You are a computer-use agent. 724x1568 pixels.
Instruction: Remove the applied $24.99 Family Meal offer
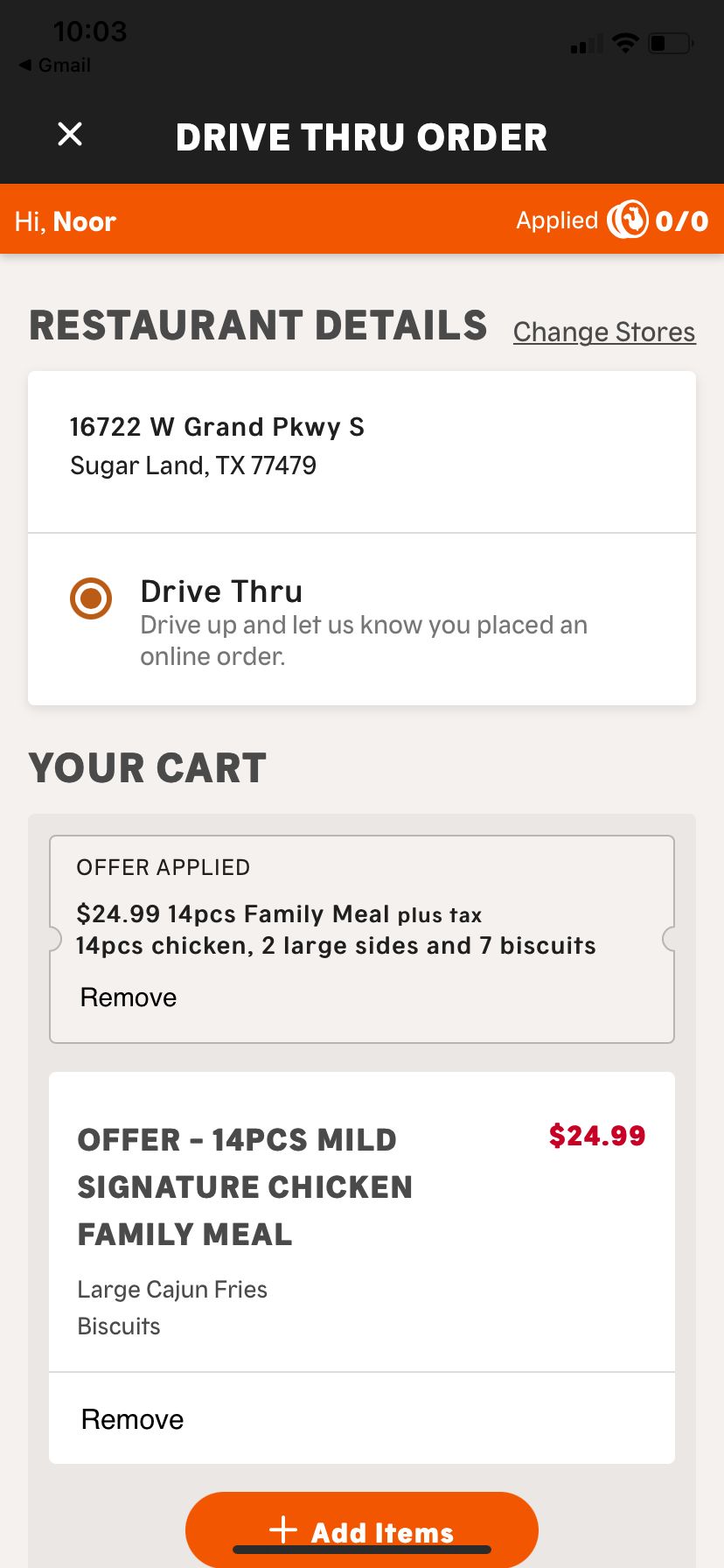[129, 997]
